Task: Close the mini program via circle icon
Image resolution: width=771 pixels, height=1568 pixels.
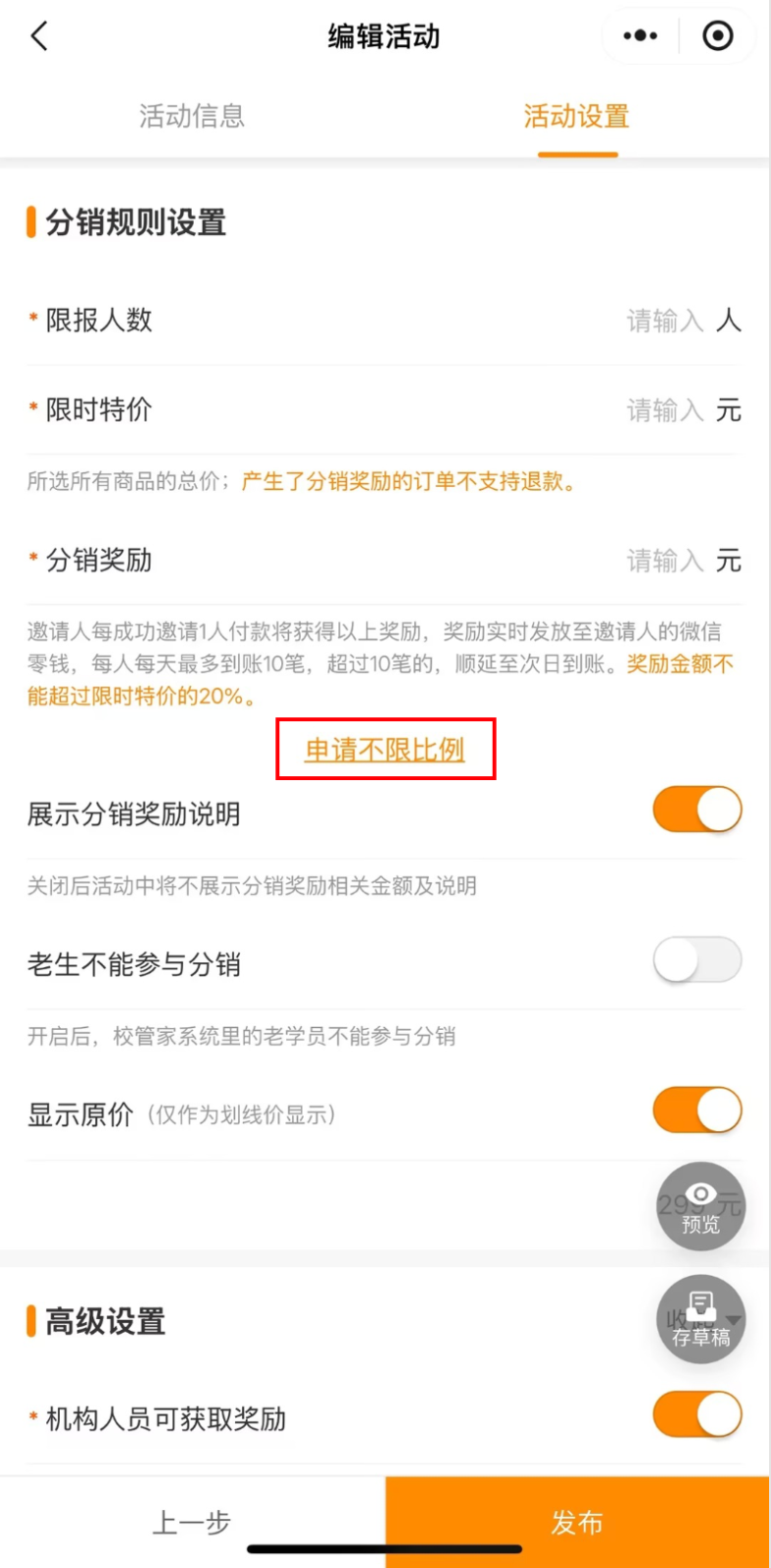Action: [x=718, y=36]
